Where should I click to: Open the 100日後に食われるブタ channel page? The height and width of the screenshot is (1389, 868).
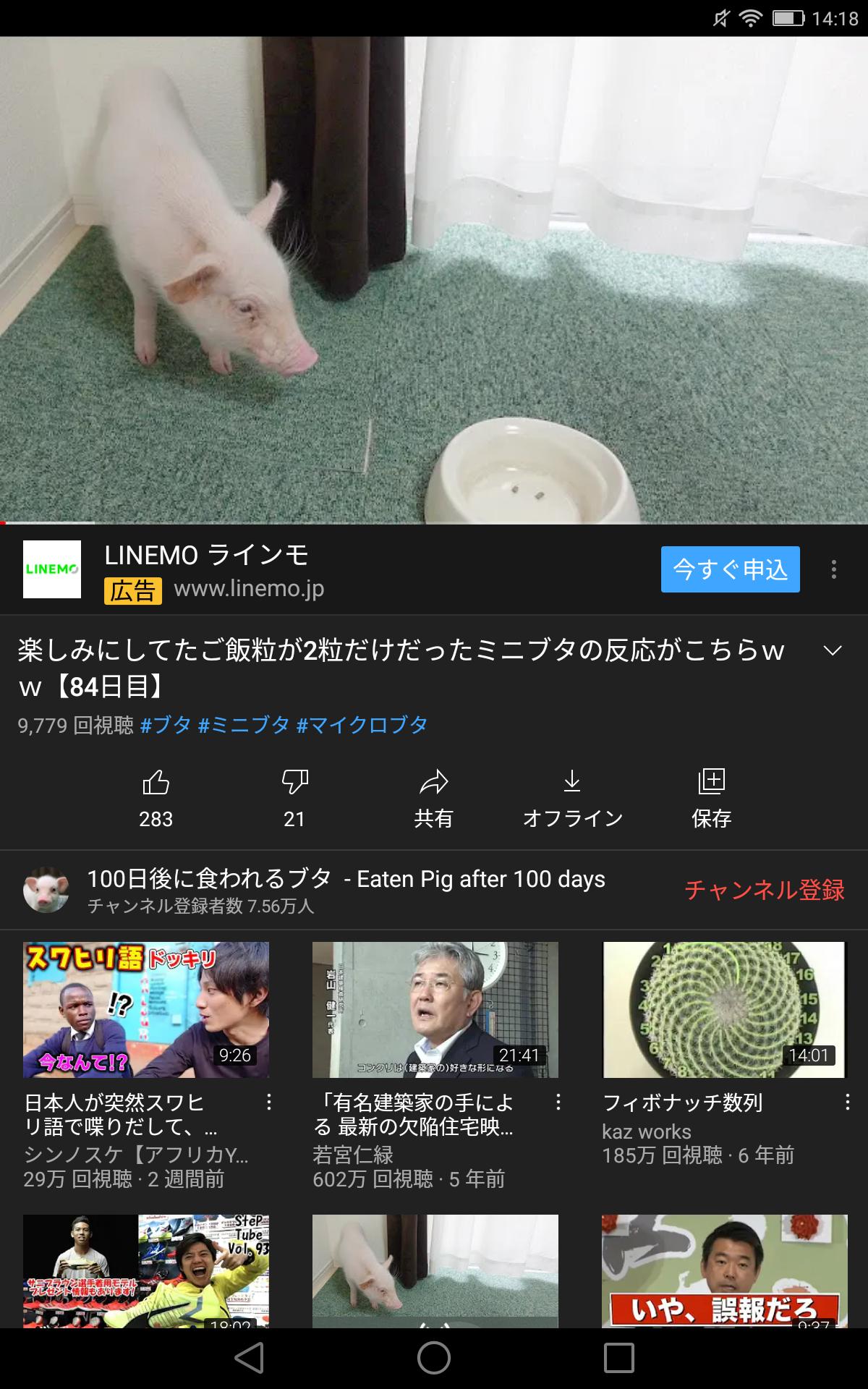[346, 891]
